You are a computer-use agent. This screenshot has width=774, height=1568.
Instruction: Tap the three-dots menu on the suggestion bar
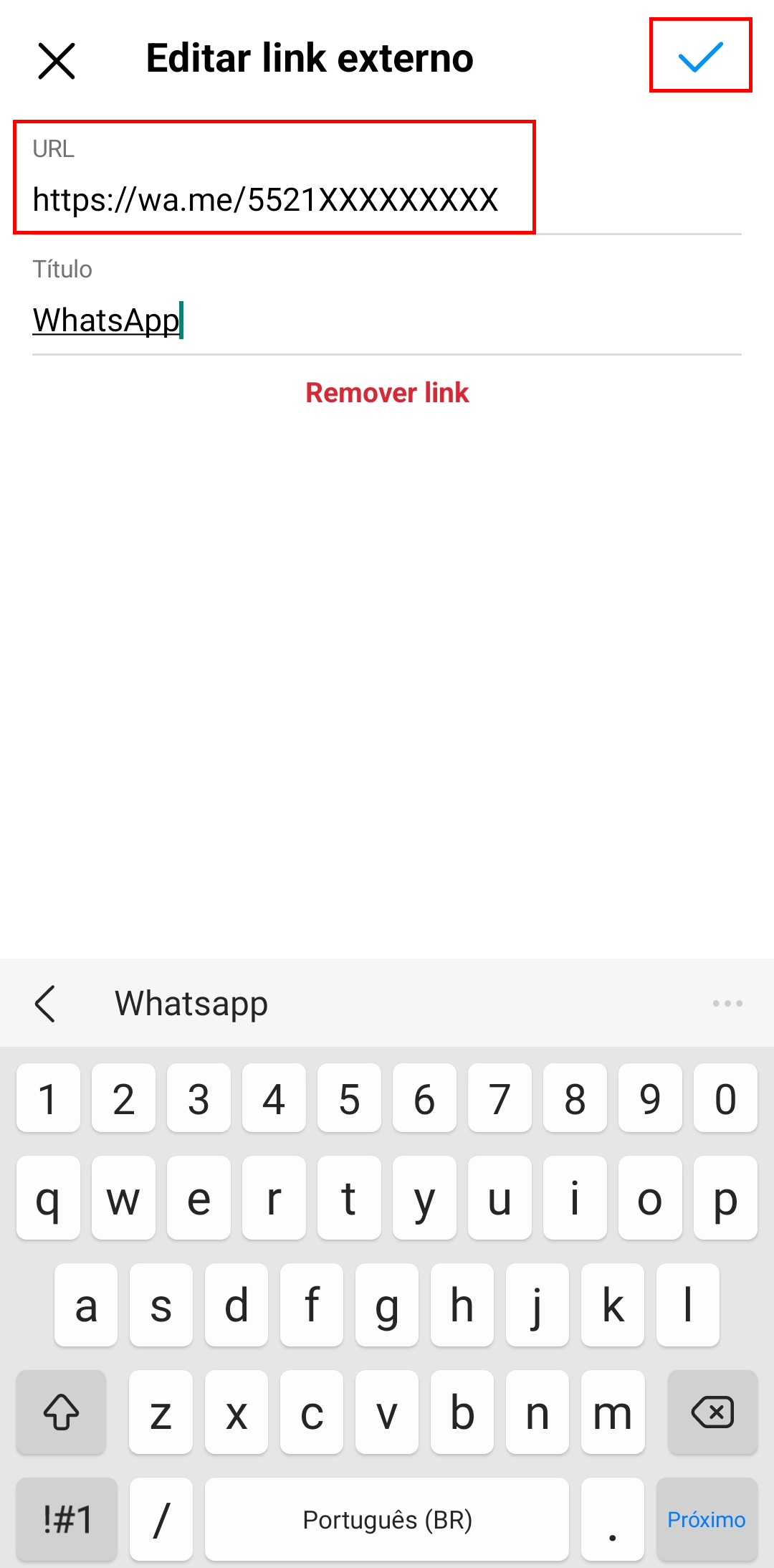click(727, 1002)
